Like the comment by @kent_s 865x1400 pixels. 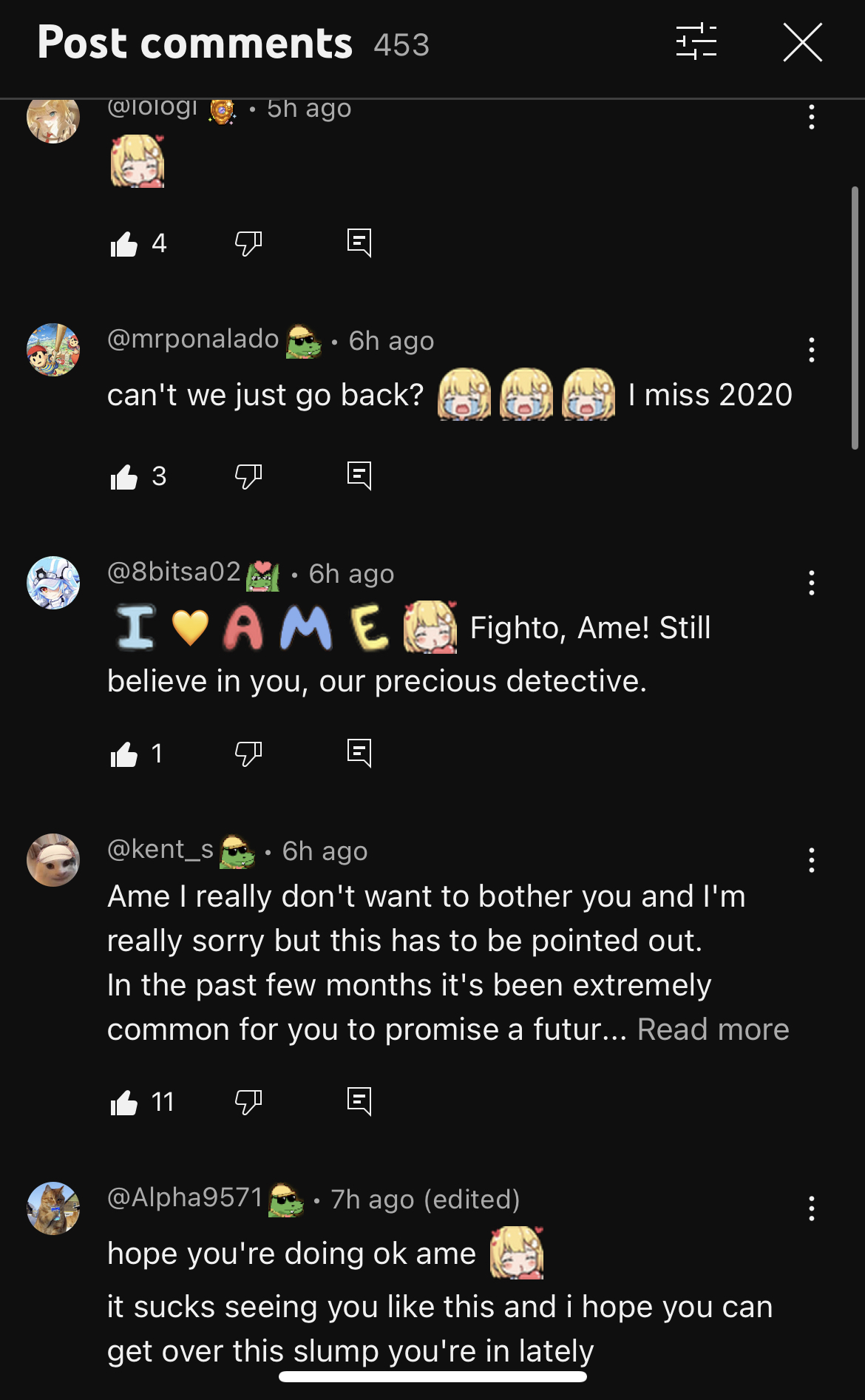[124, 1103]
